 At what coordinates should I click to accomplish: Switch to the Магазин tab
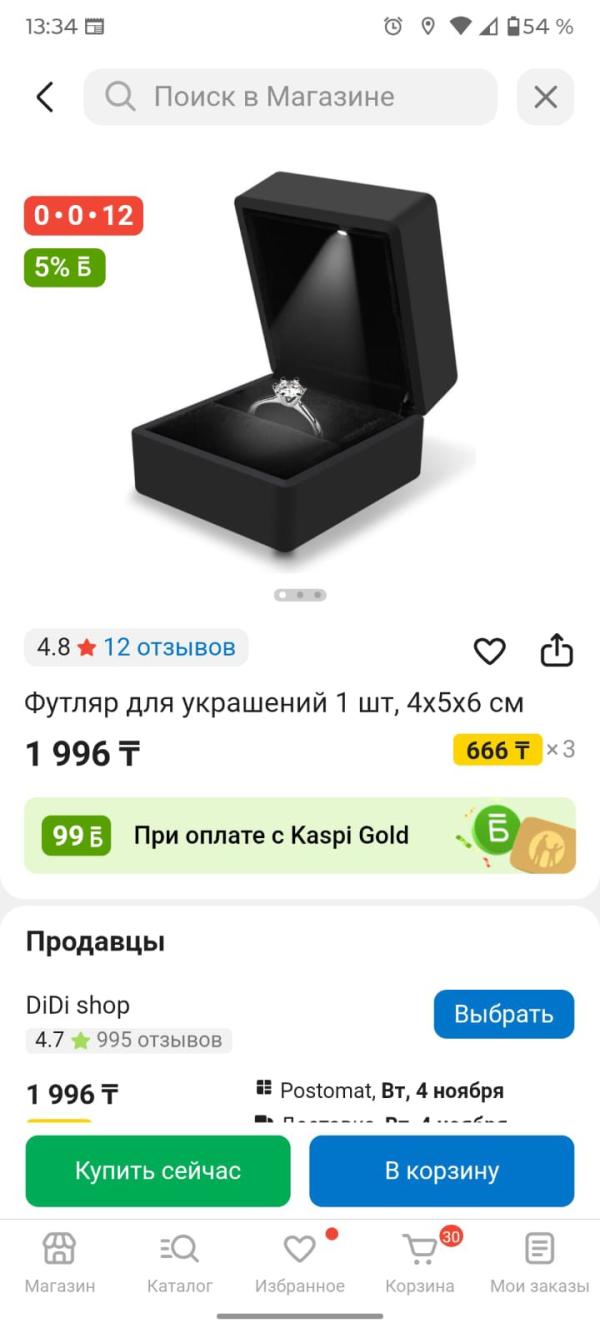[x=60, y=1263]
